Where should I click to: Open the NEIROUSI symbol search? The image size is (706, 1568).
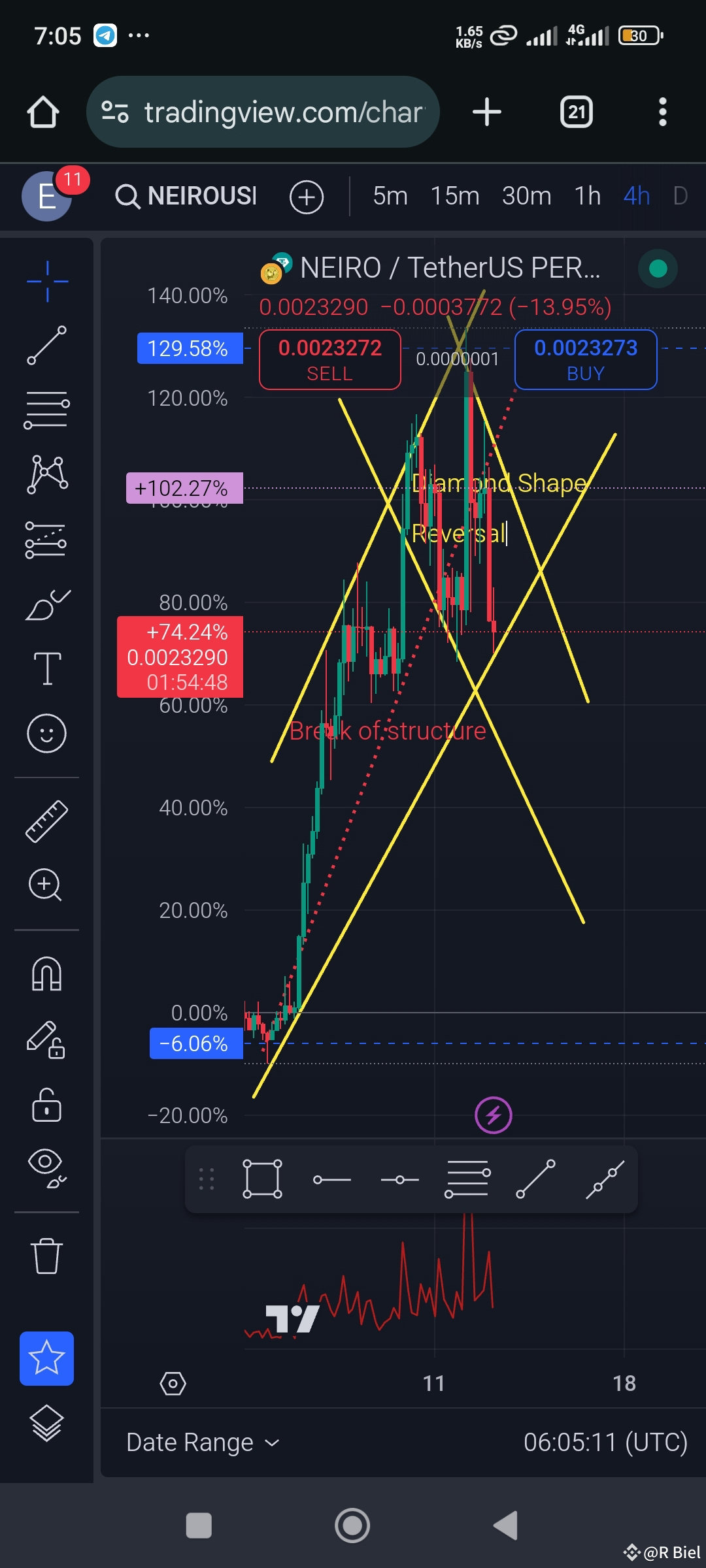(x=186, y=196)
